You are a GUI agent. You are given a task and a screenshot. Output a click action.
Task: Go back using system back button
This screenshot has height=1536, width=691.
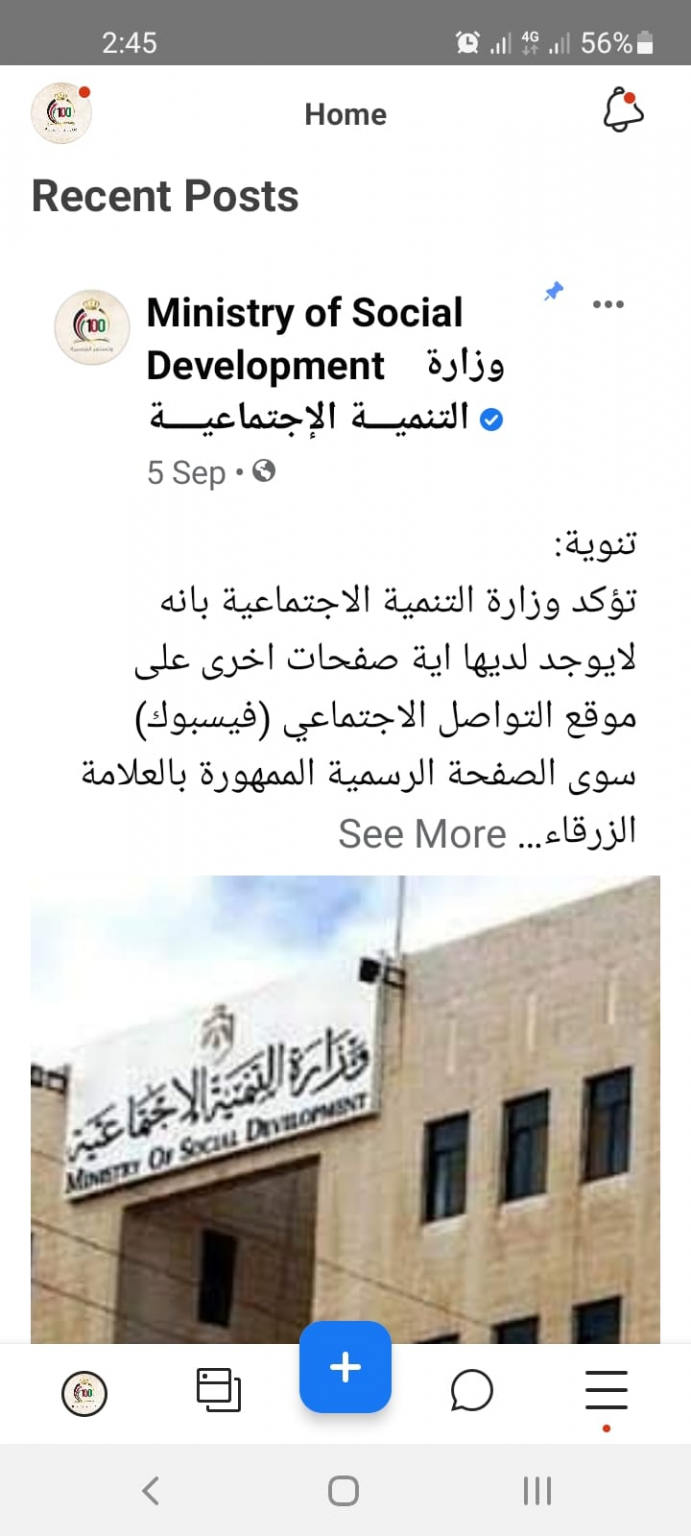pos(150,1491)
